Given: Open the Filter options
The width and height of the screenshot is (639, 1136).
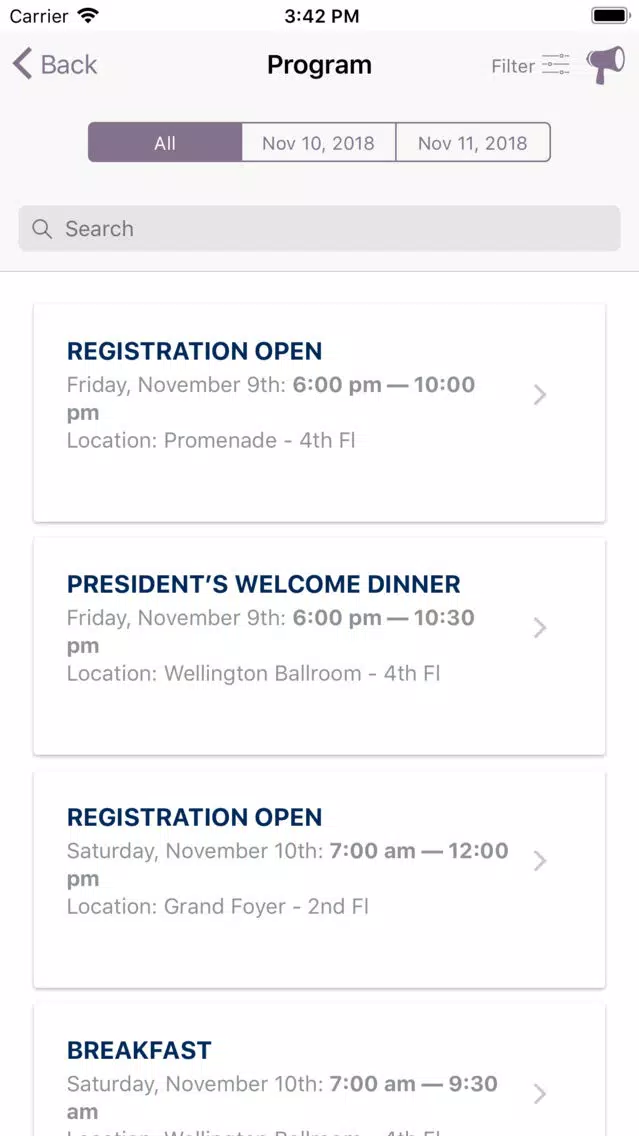Looking at the screenshot, I should tap(530, 66).
